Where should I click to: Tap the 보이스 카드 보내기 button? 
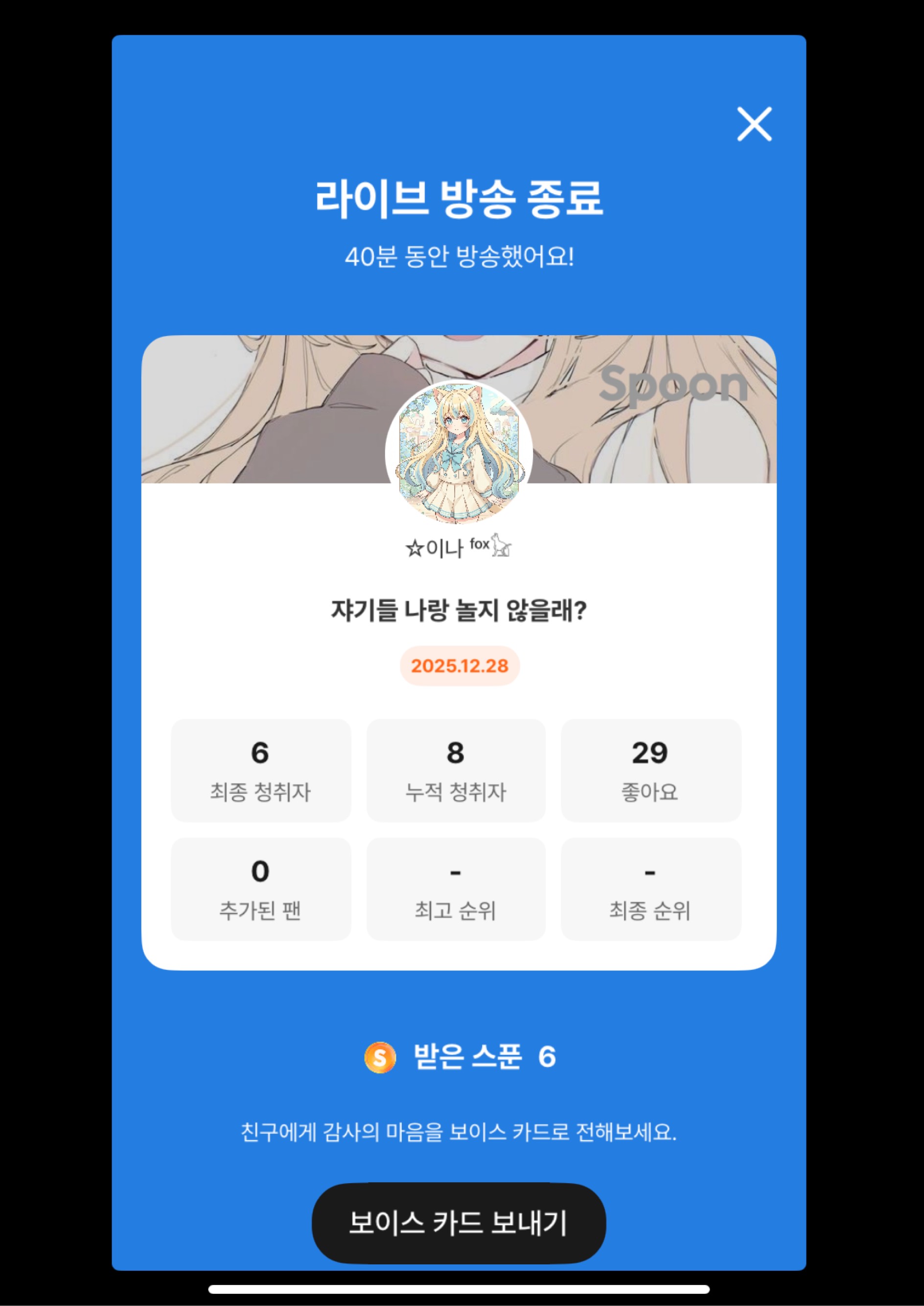click(459, 1223)
